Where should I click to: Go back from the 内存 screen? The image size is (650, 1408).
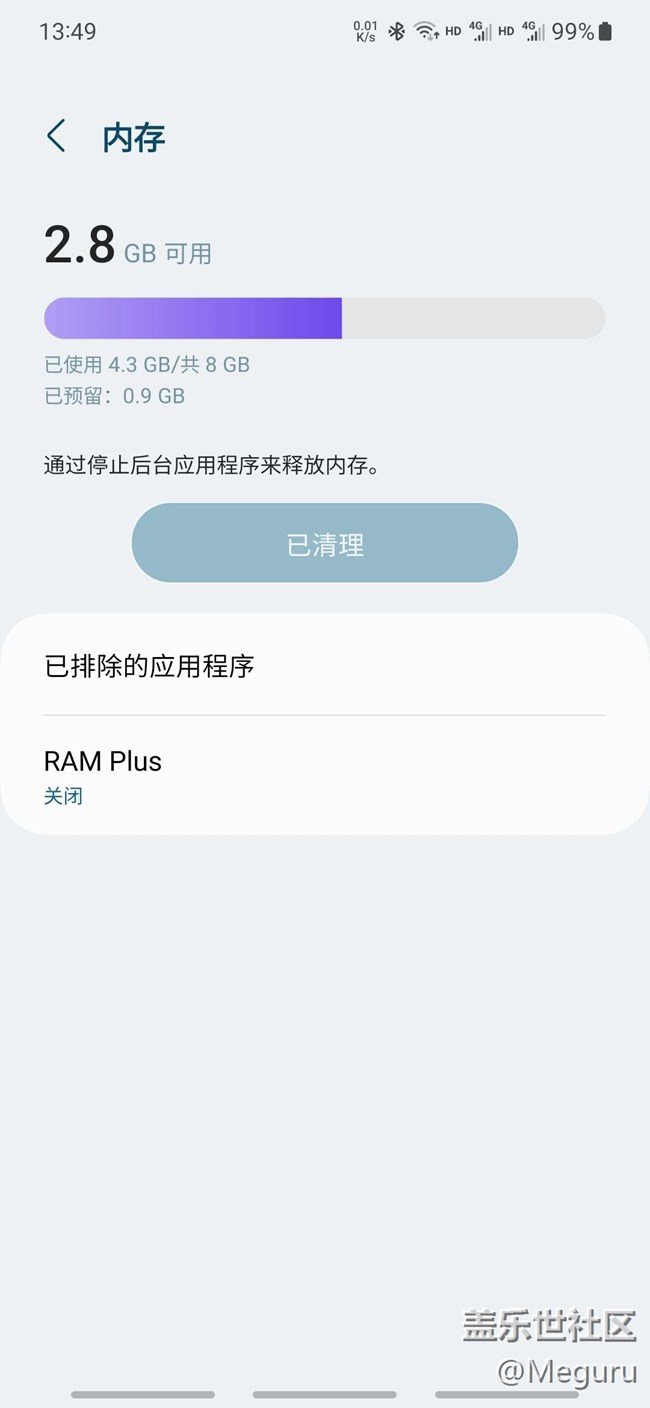coord(56,136)
